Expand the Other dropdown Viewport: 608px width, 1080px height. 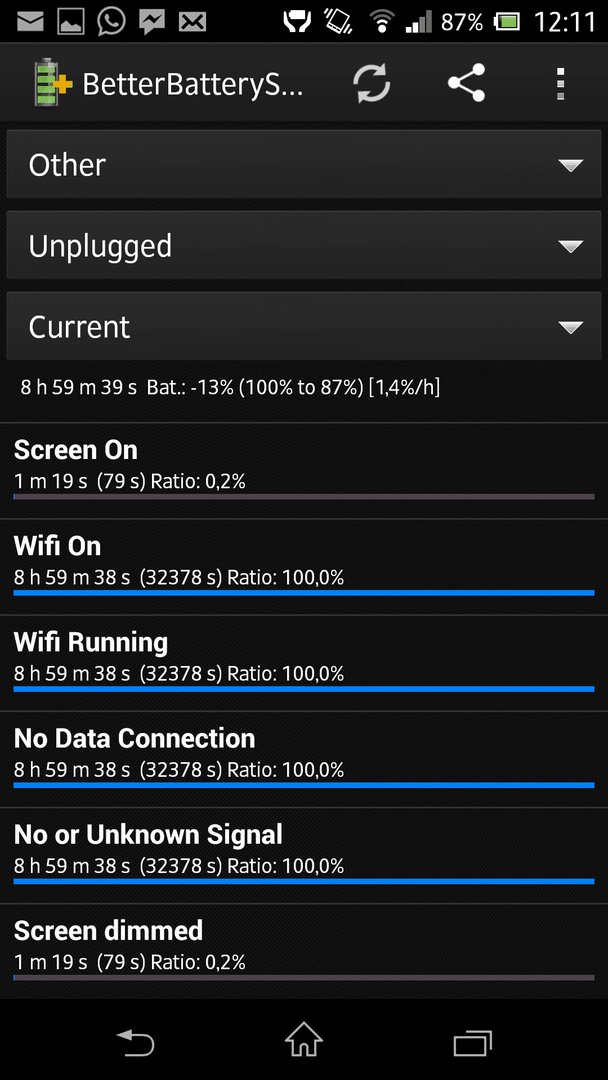tap(304, 165)
